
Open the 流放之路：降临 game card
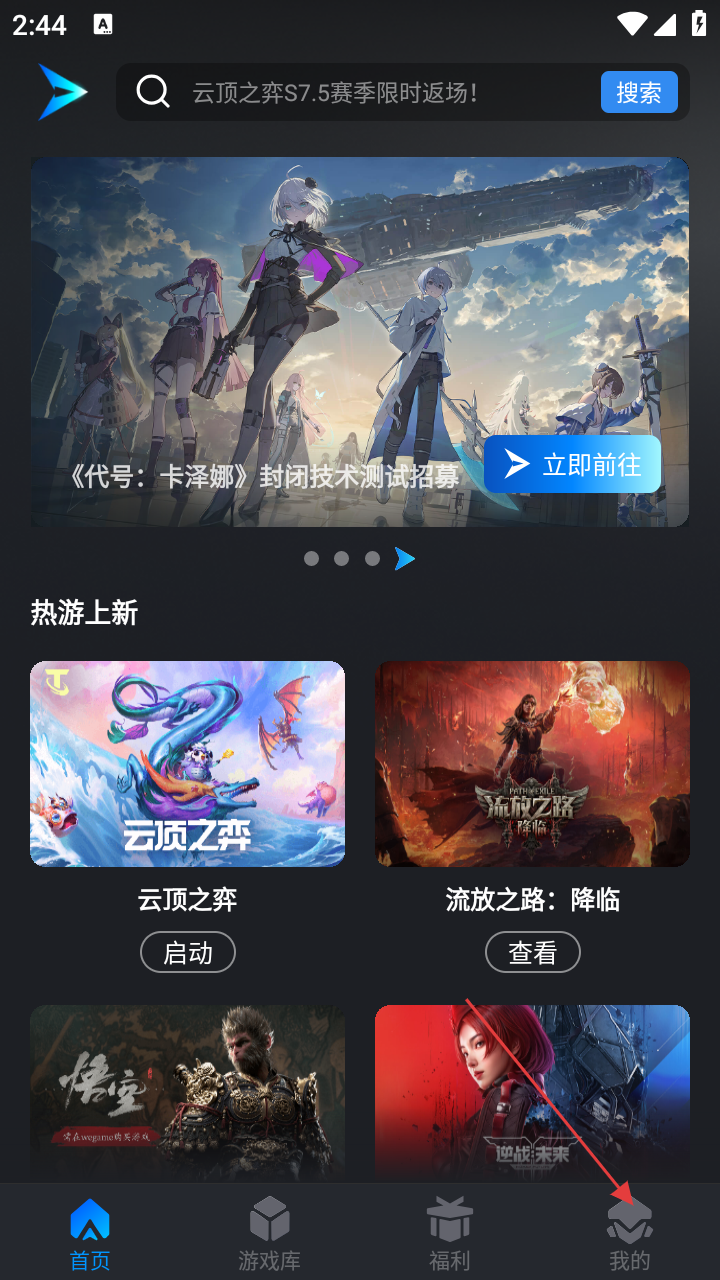(532, 763)
